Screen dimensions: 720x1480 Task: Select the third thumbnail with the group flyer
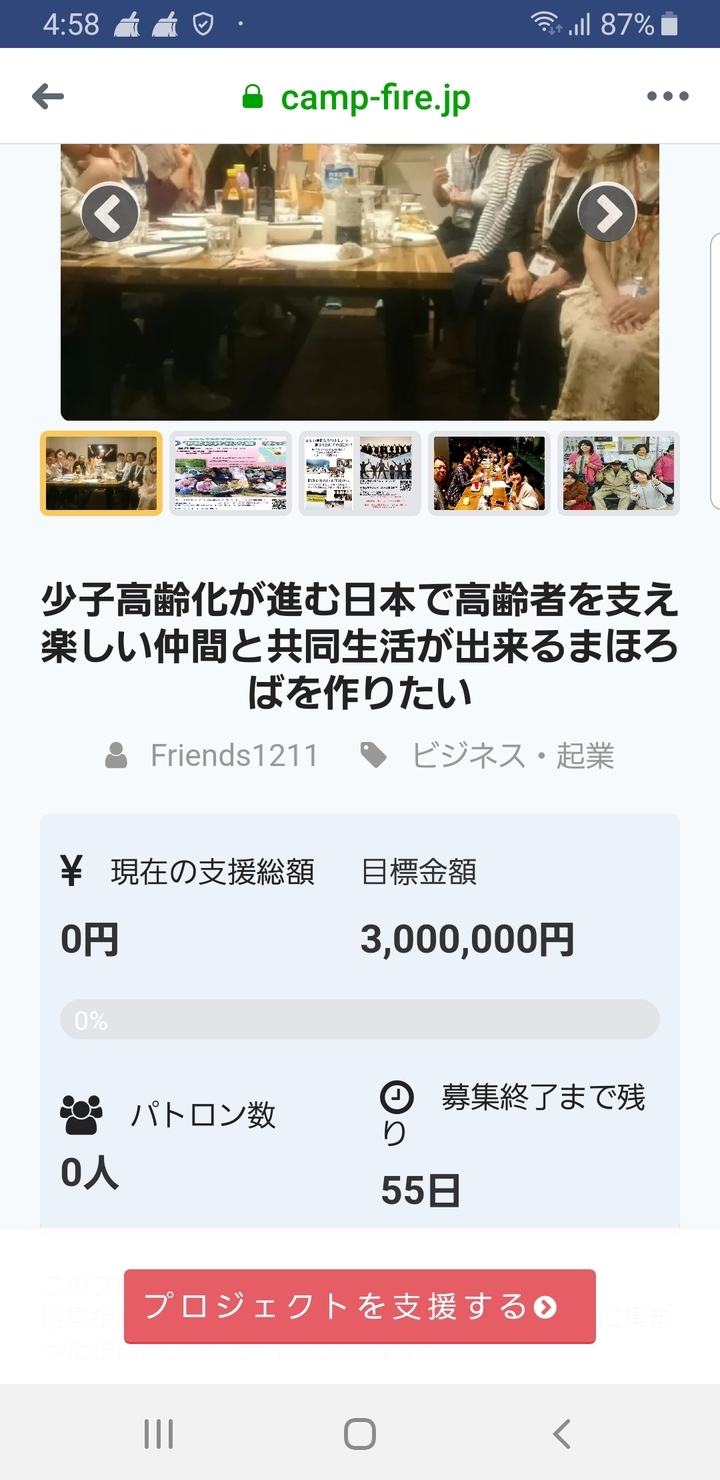(x=359, y=473)
